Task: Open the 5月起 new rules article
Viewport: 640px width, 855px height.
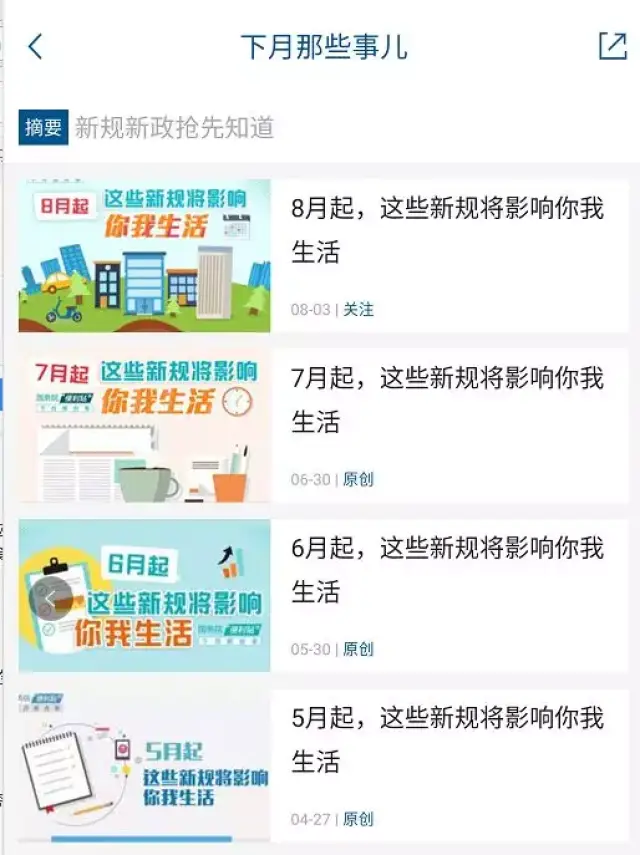Action: click(447, 740)
